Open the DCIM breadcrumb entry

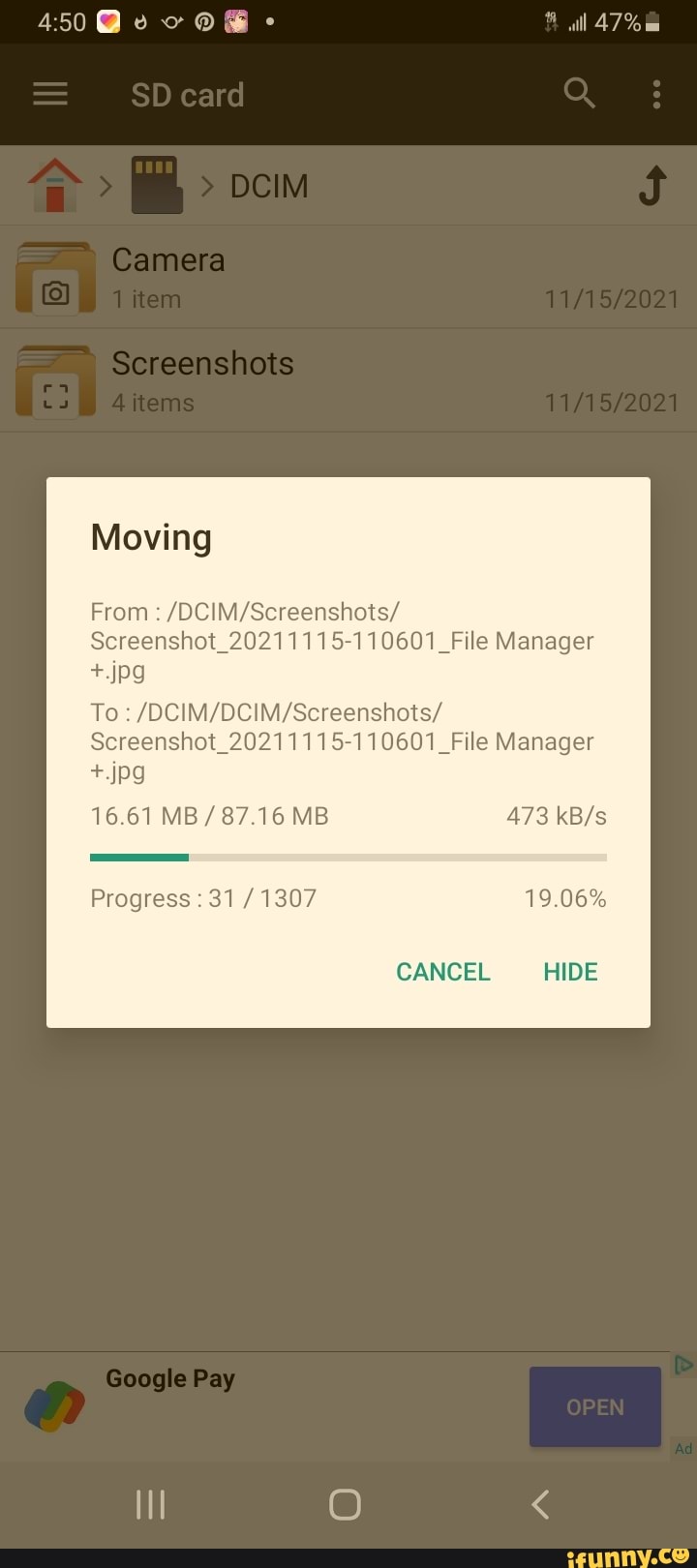click(x=268, y=185)
